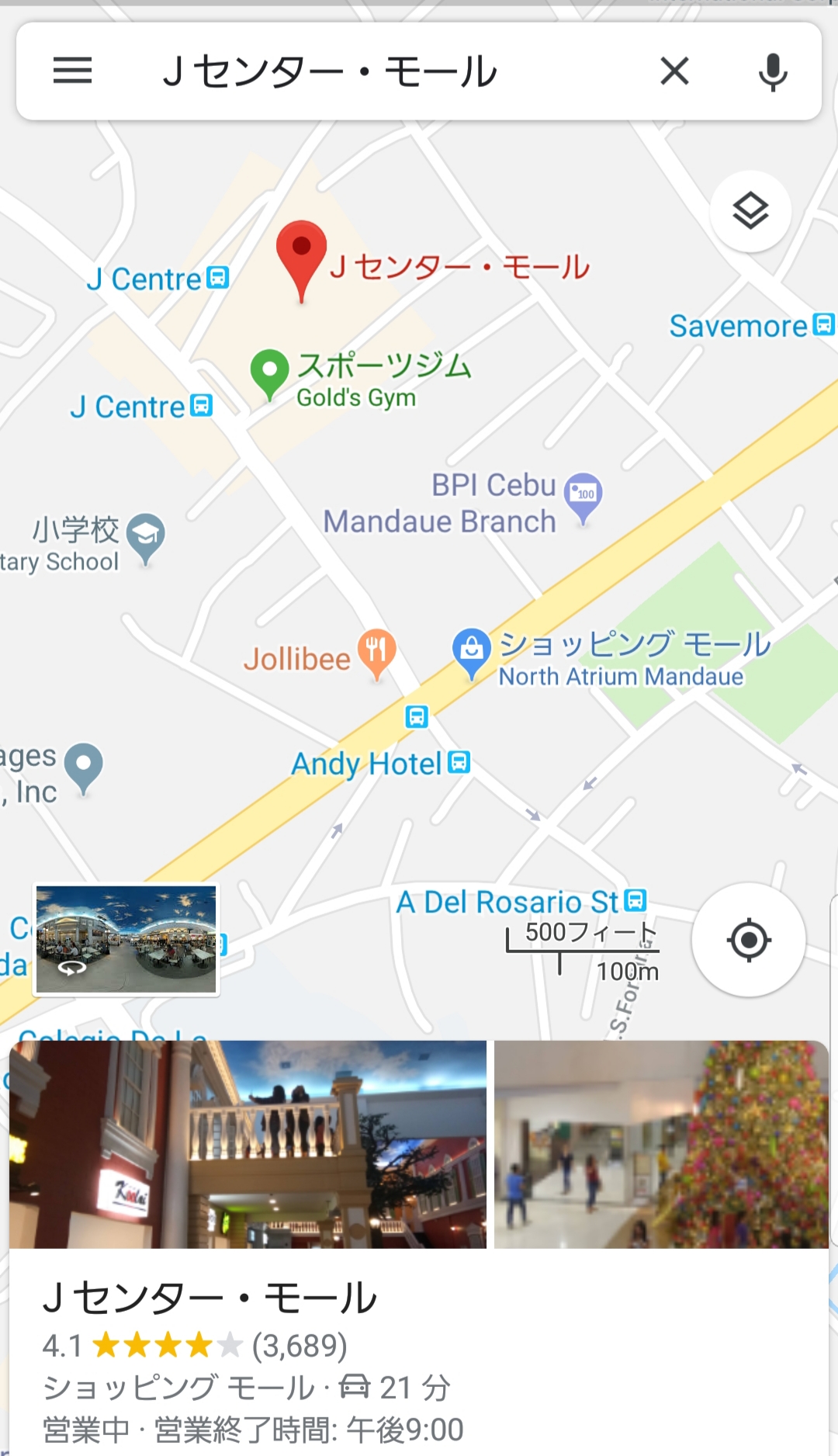
Task: Open the map layers switcher icon
Action: point(750,211)
